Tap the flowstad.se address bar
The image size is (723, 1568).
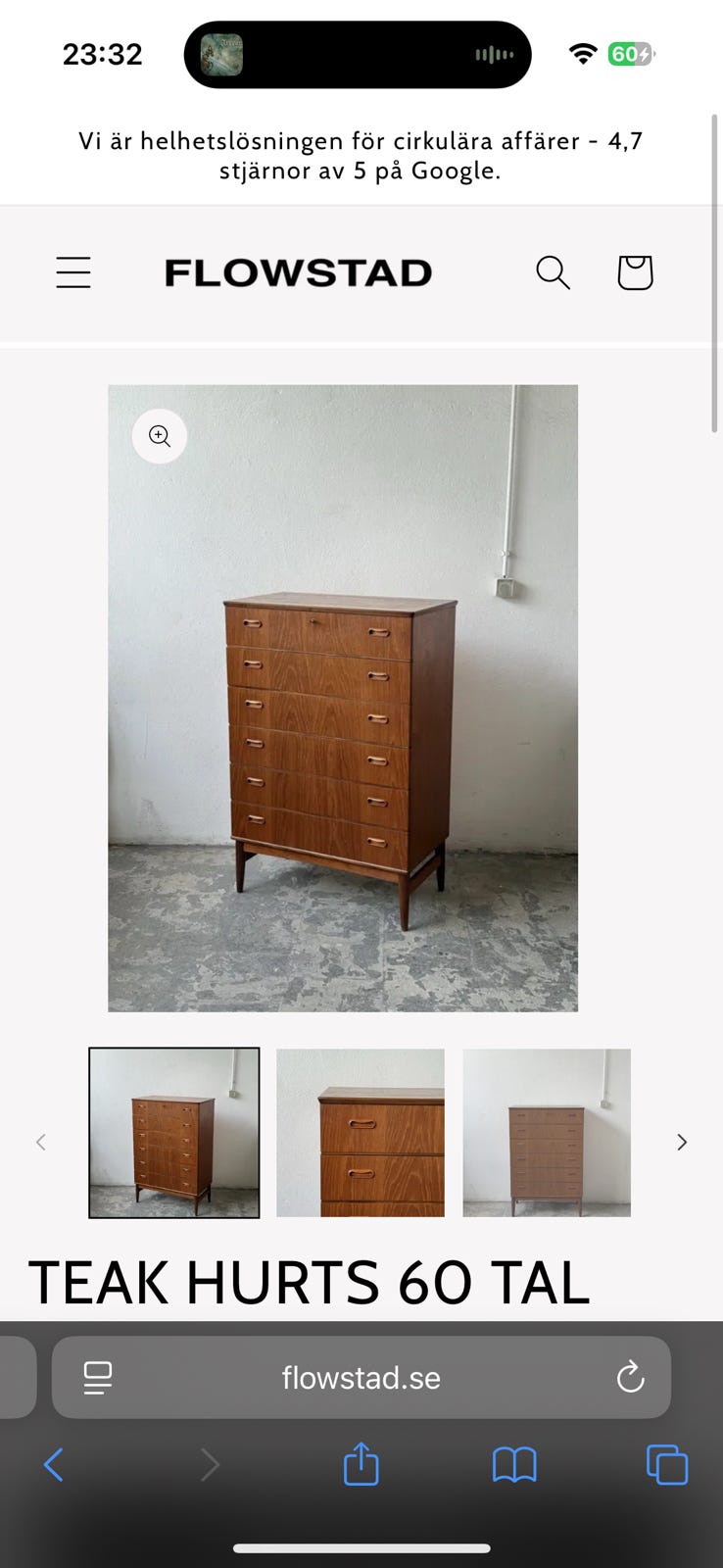tap(361, 1377)
